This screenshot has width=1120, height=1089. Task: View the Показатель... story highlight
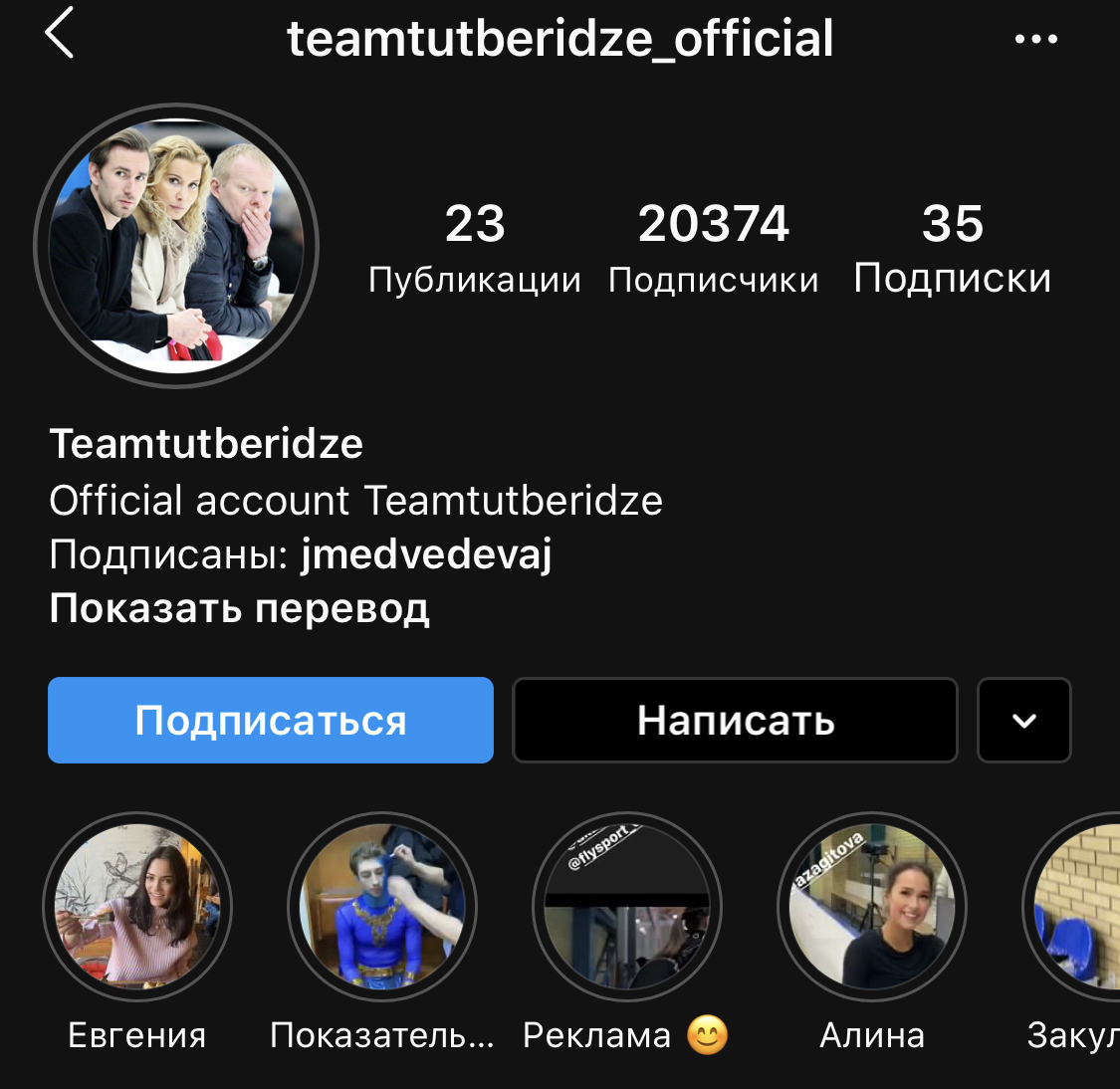click(x=382, y=907)
